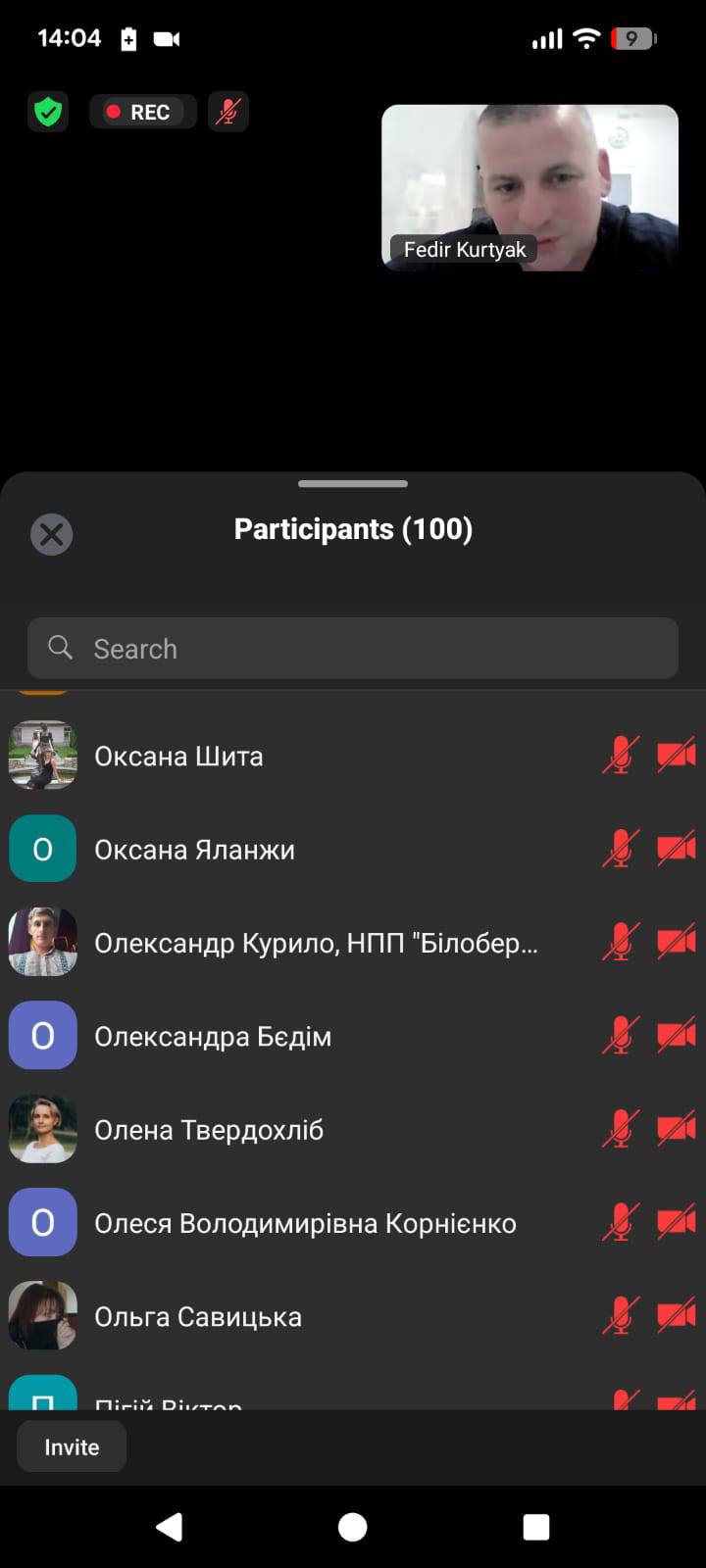Open options for Олена Твердохліб
706x1568 pixels.
(209, 1130)
